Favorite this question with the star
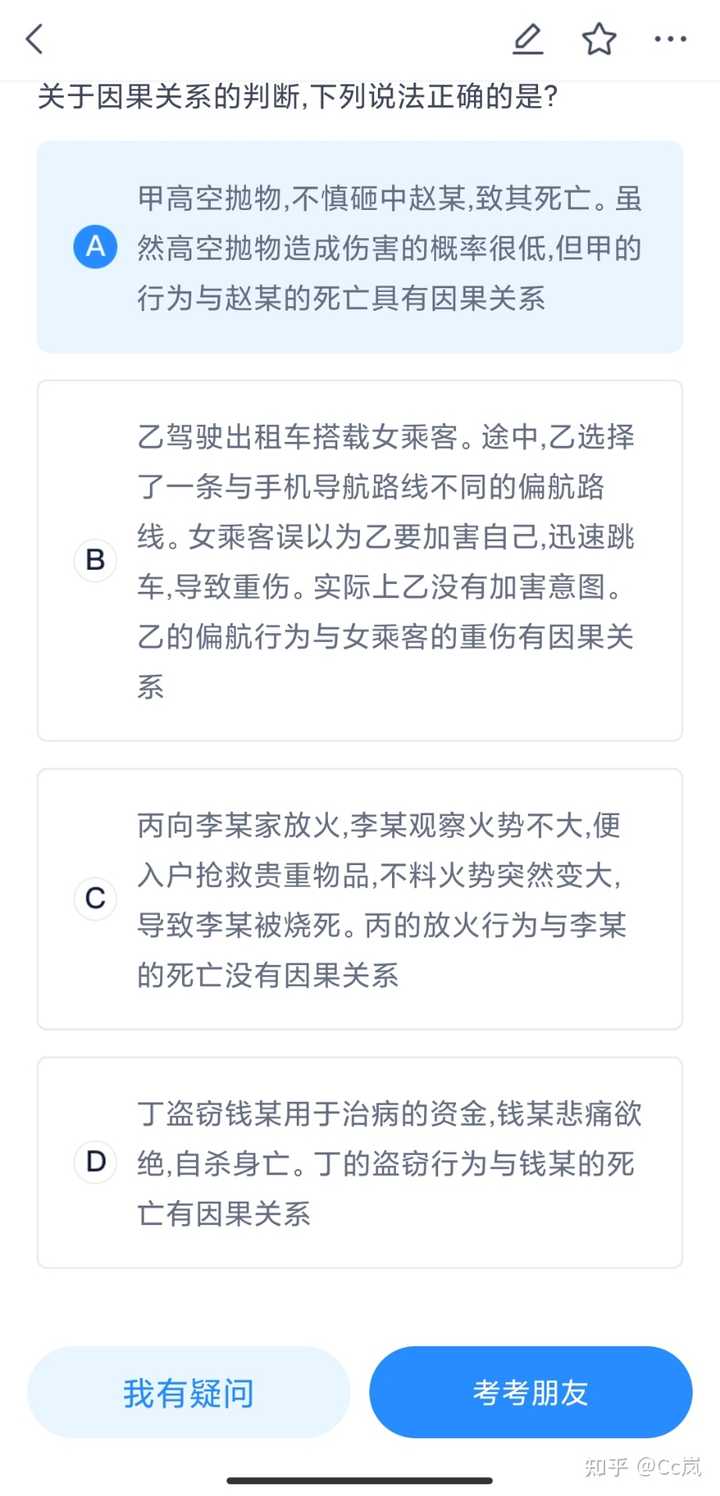This screenshot has width=720, height=1496. [x=599, y=40]
